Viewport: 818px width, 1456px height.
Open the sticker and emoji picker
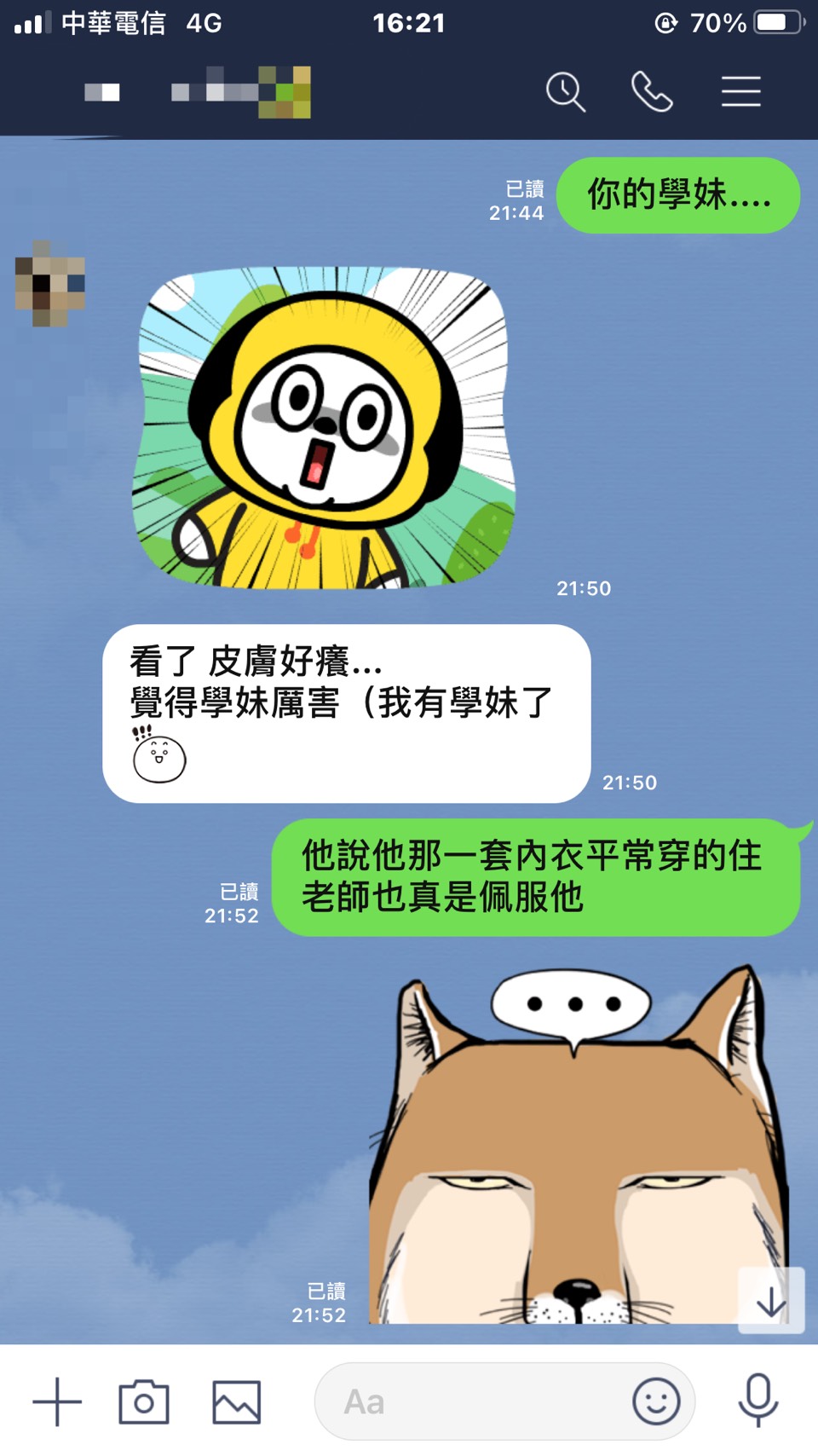(656, 1401)
